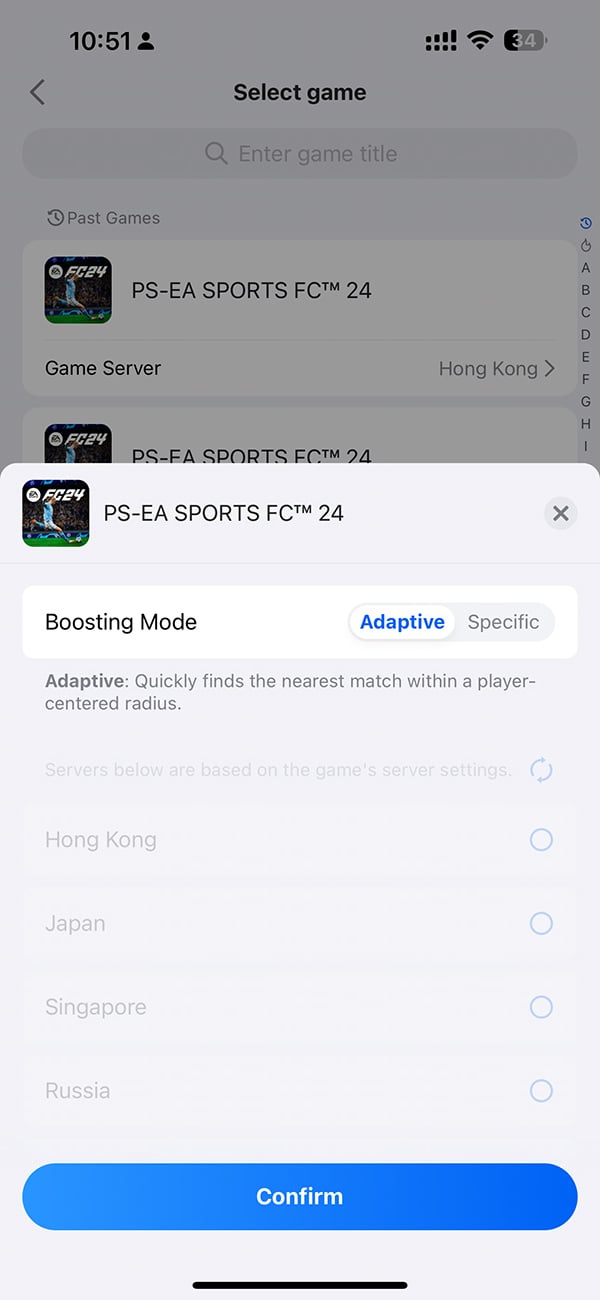Choose the Hong Kong server
600x1300 pixels.
tap(541, 840)
